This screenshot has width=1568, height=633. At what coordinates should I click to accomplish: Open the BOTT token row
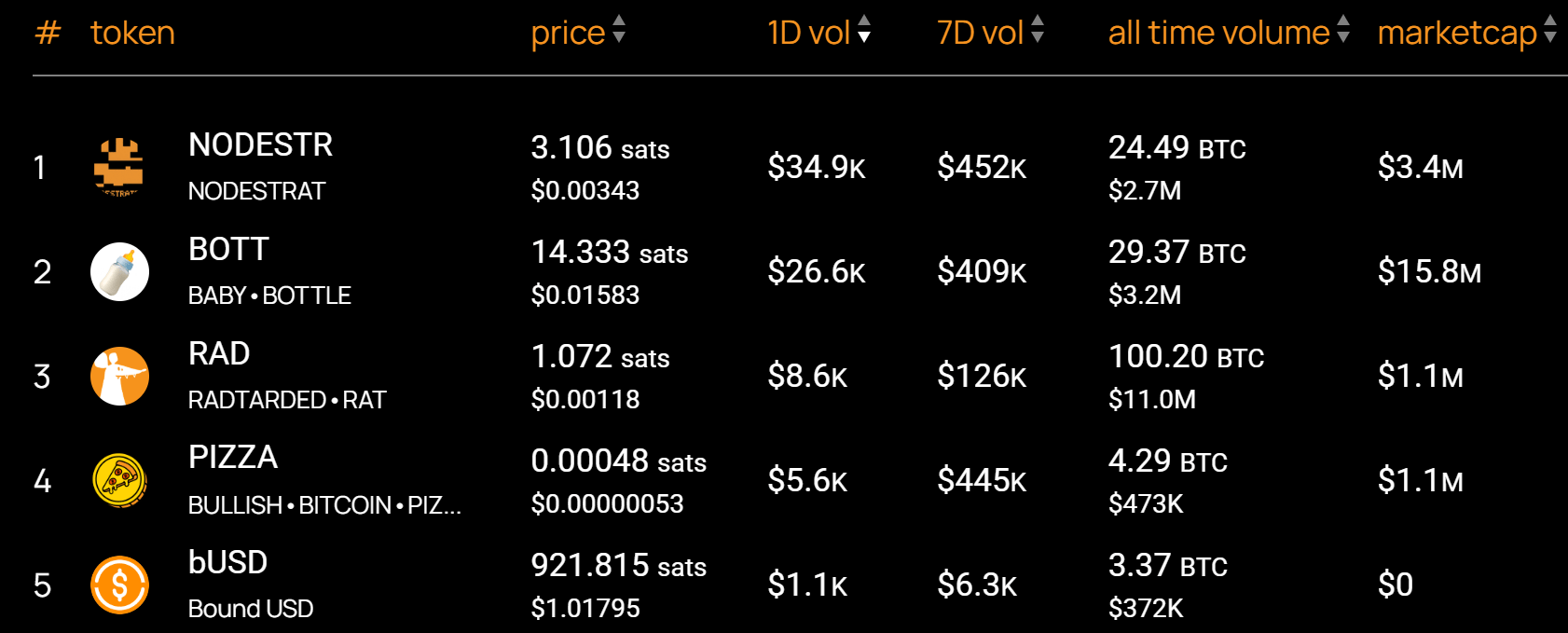click(228, 250)
